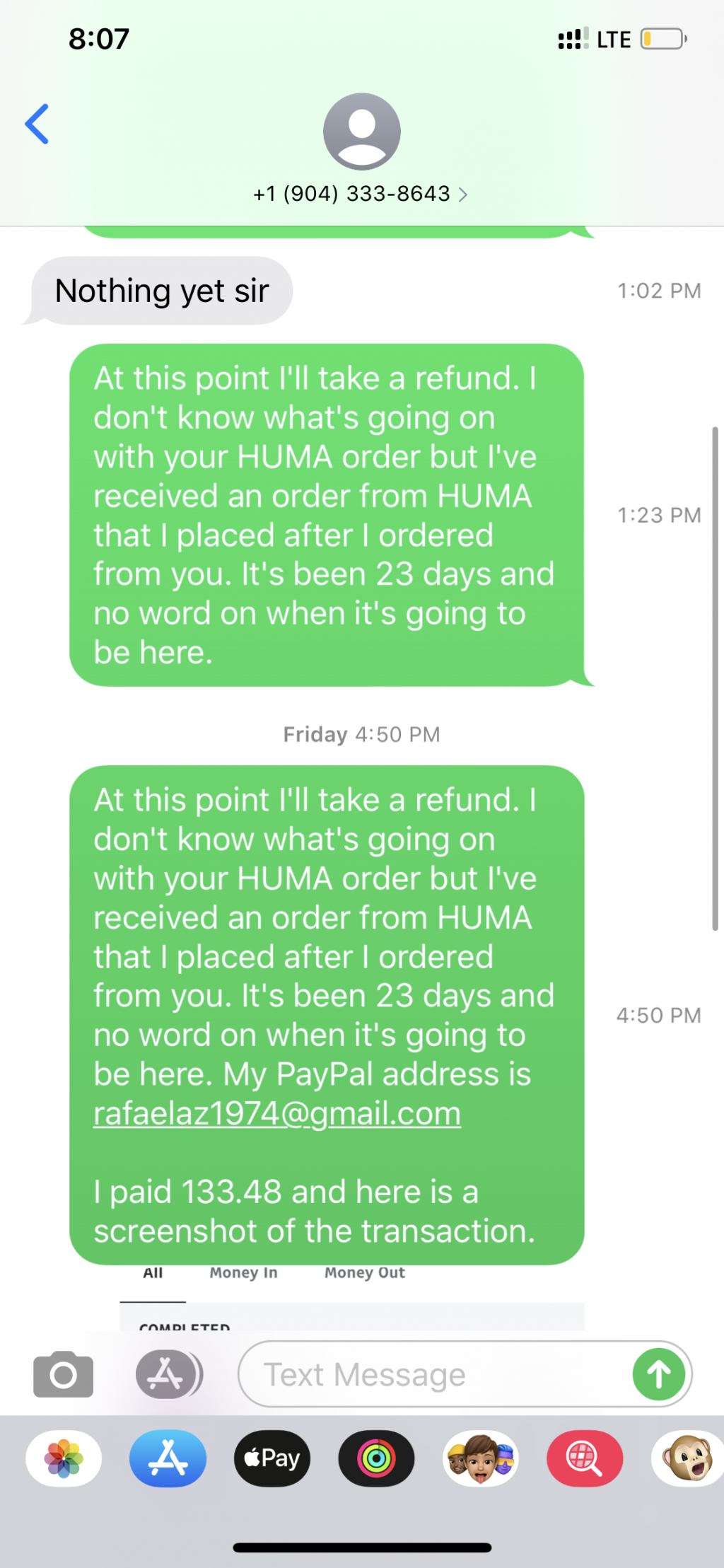Viewport: 724px width, 1568px height.
Task: Open the App Store for iMessage
Action: pyautogui.click(x=168, y=1458)
